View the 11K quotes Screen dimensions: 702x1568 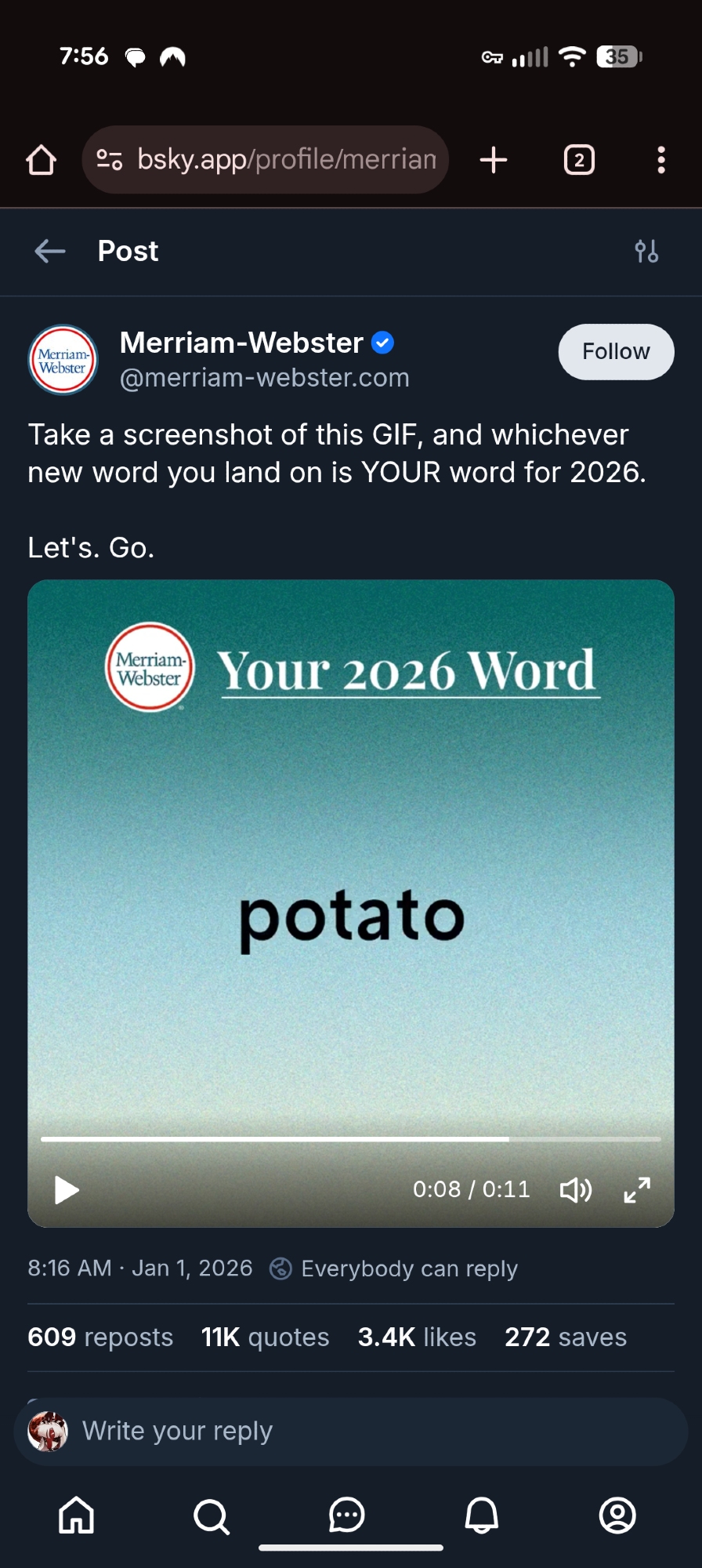click(x=265, y=1337)
